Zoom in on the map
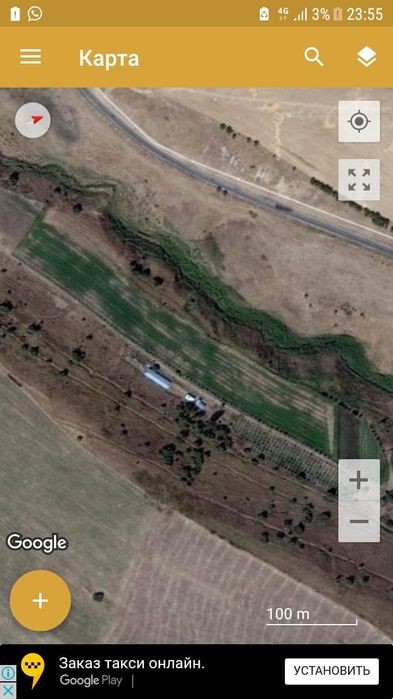 point(359,480)
